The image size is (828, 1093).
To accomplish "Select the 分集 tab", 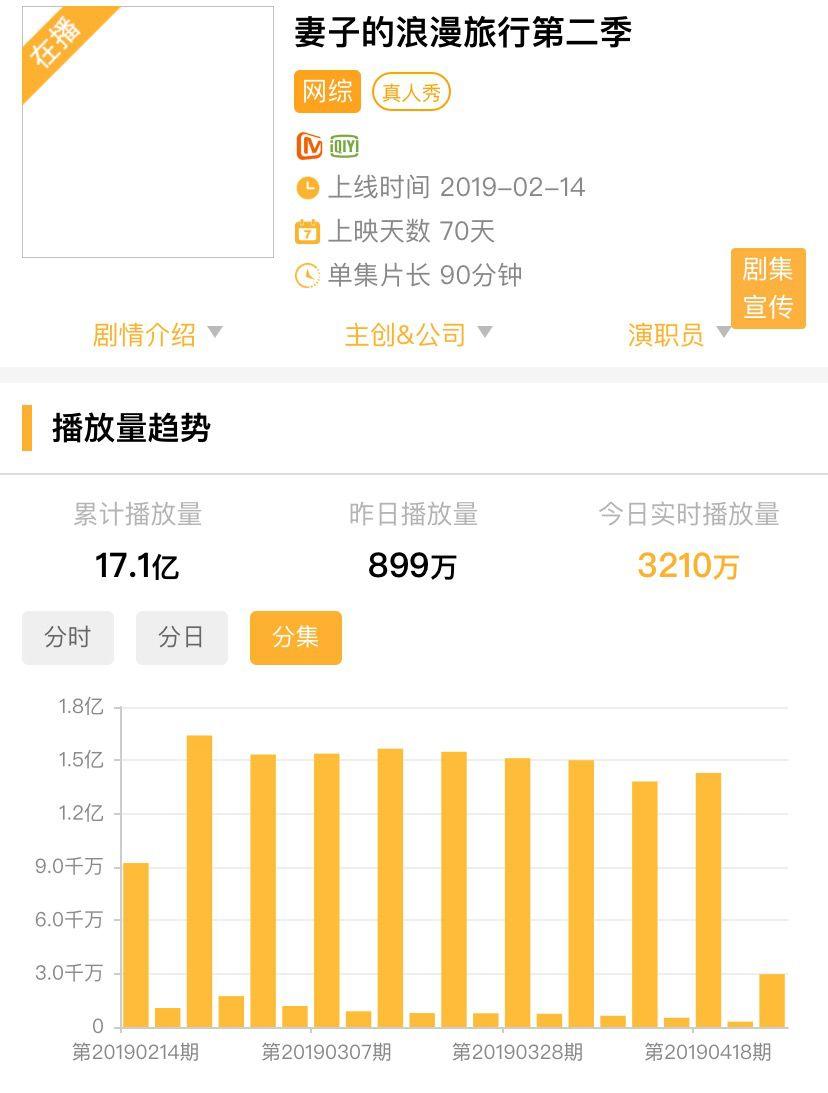I will [x=295, y=638].
